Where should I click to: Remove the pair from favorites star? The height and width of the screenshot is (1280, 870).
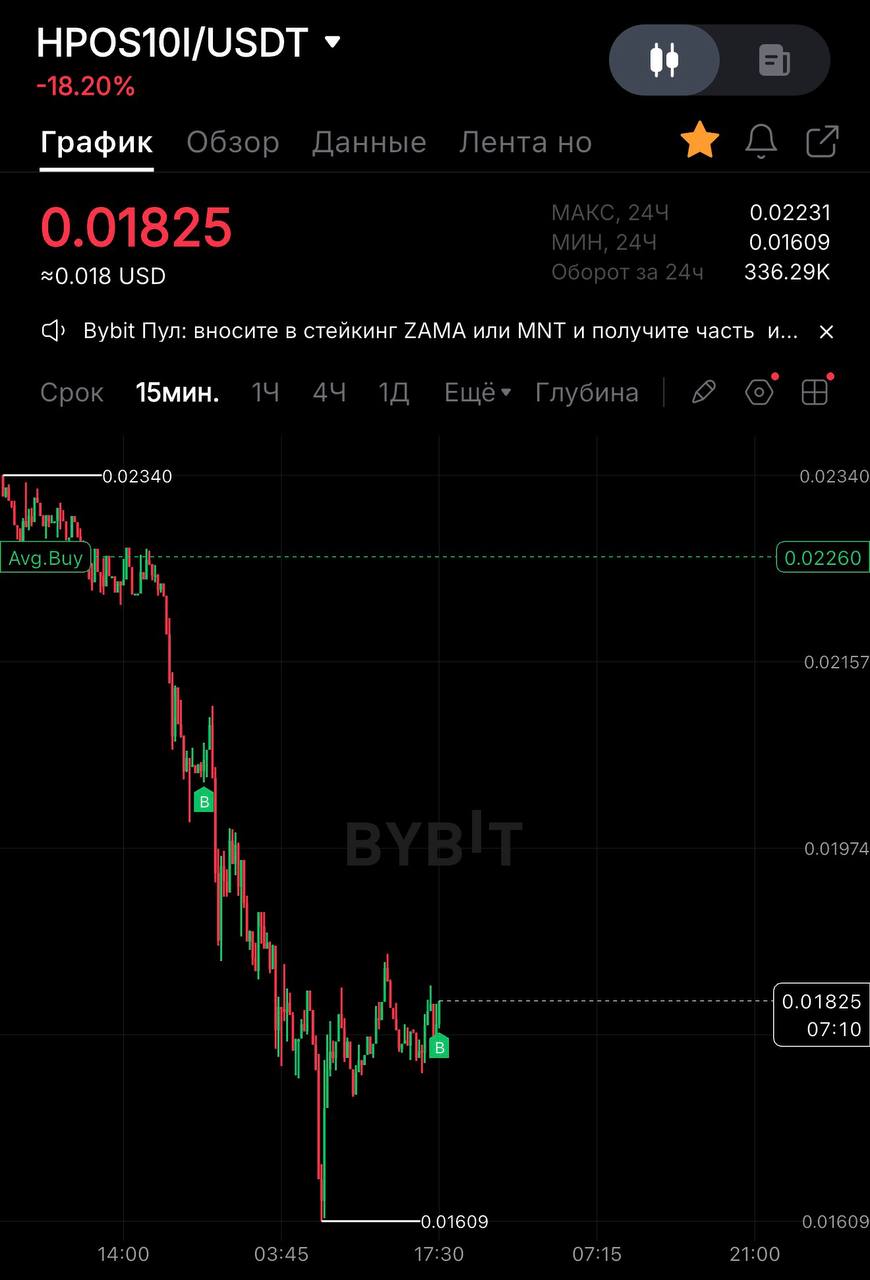point(700,141)
